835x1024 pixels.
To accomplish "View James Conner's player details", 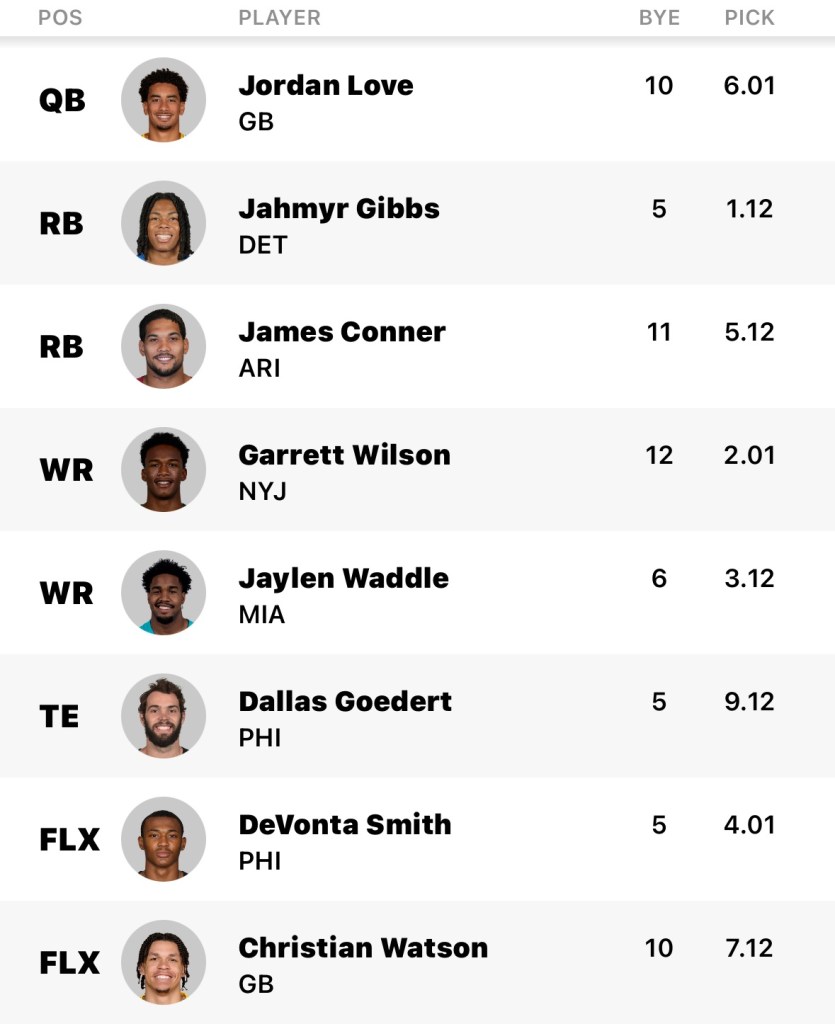I will pos(341,332).
